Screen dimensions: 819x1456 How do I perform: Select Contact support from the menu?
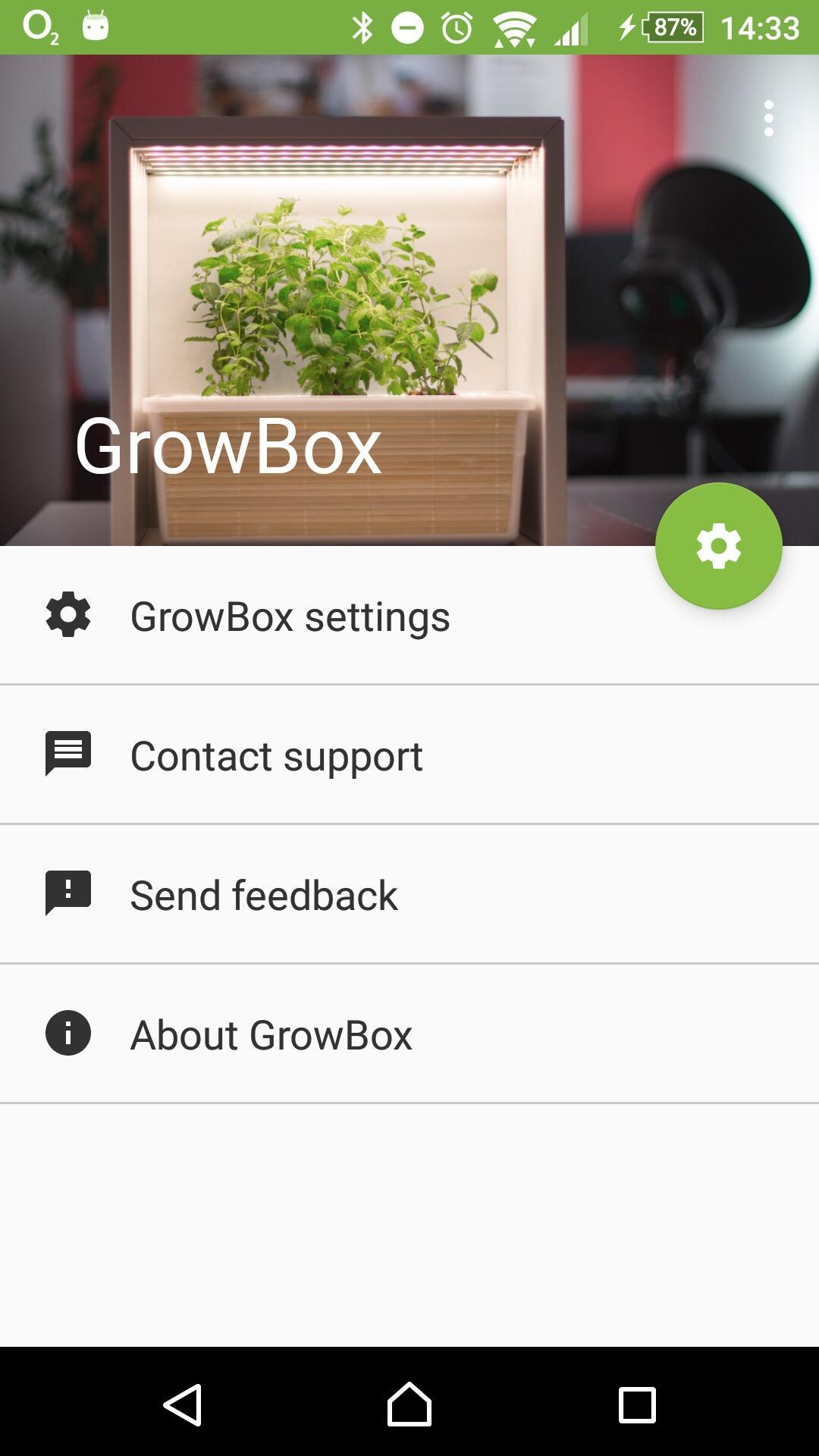(276, 755)
